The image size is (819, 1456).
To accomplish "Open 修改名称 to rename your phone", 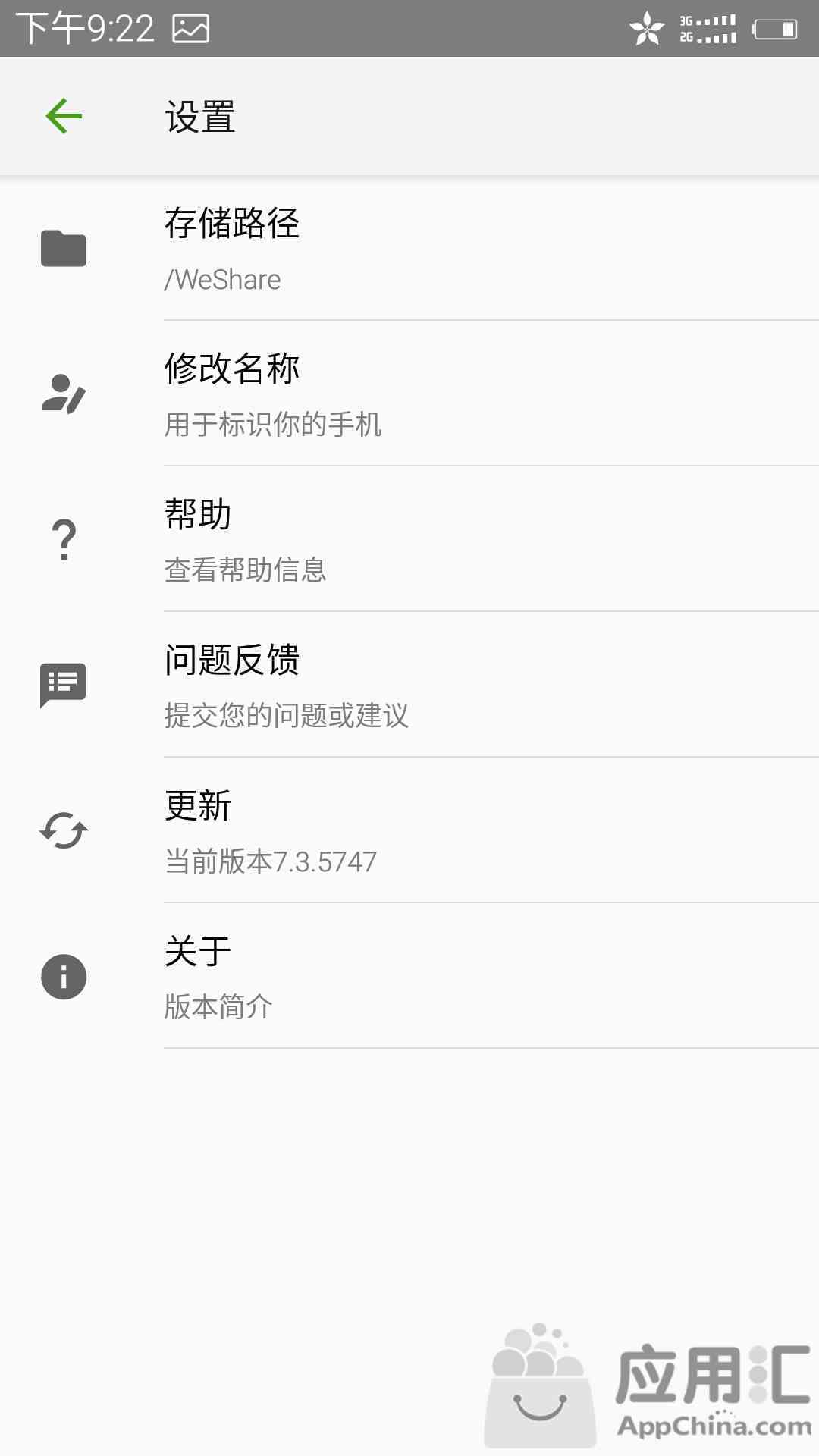I will click(409, 394).
